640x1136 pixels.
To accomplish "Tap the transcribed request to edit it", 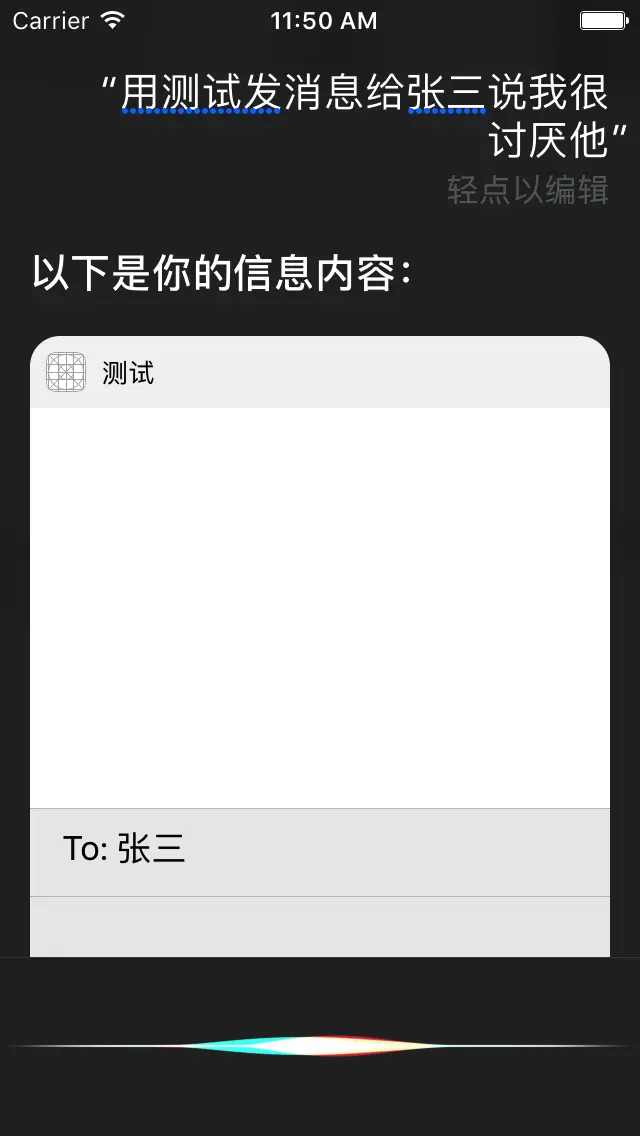I will coord(366,118).
